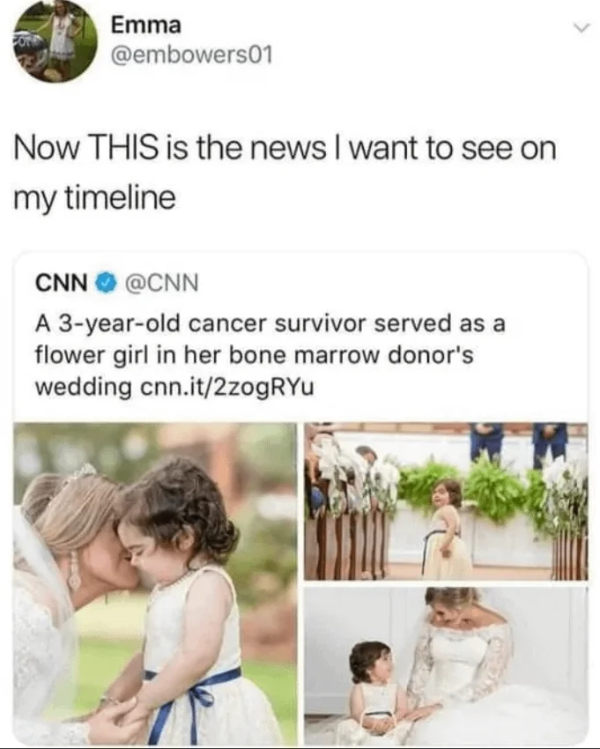View photo of bride seated with the girl
The width and height of the screenshot is (600, 749).
coord(446,664)
